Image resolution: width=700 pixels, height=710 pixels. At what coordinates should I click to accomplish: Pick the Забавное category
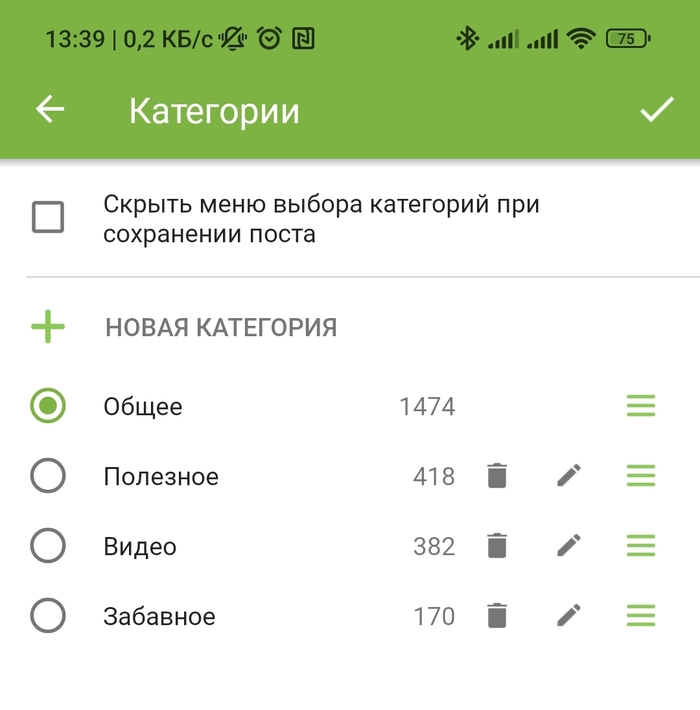[x=48, y=617]
